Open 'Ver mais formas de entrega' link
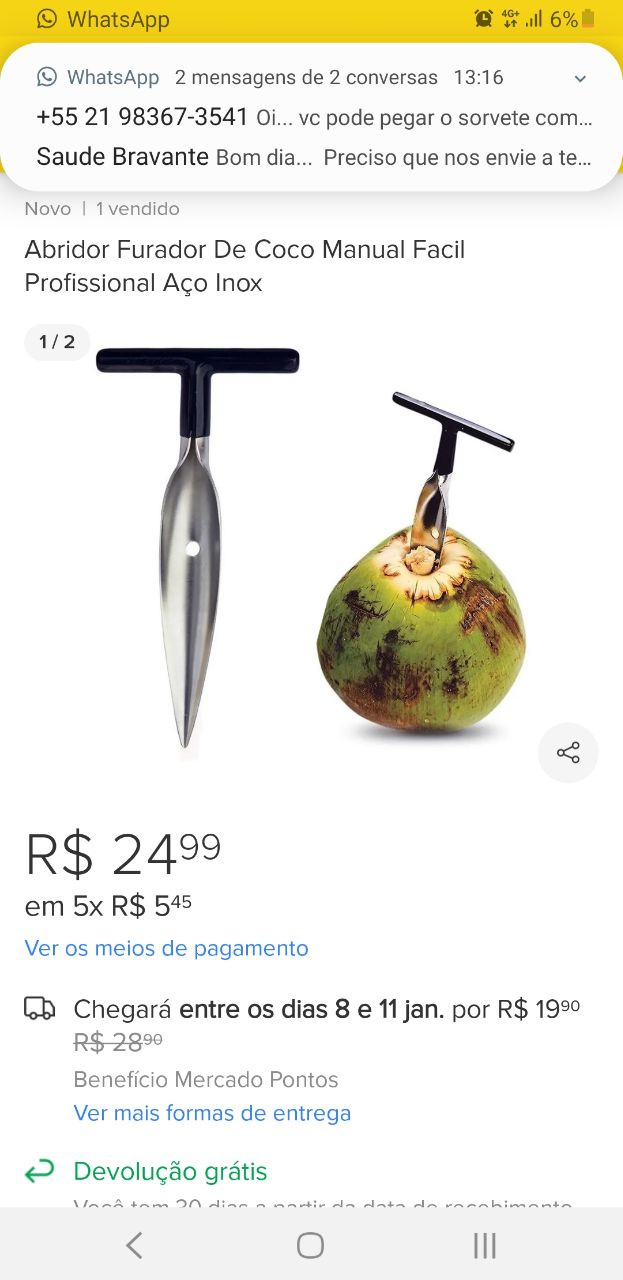The width and height of the screenshot is (623, 1280). point(212,1113)
